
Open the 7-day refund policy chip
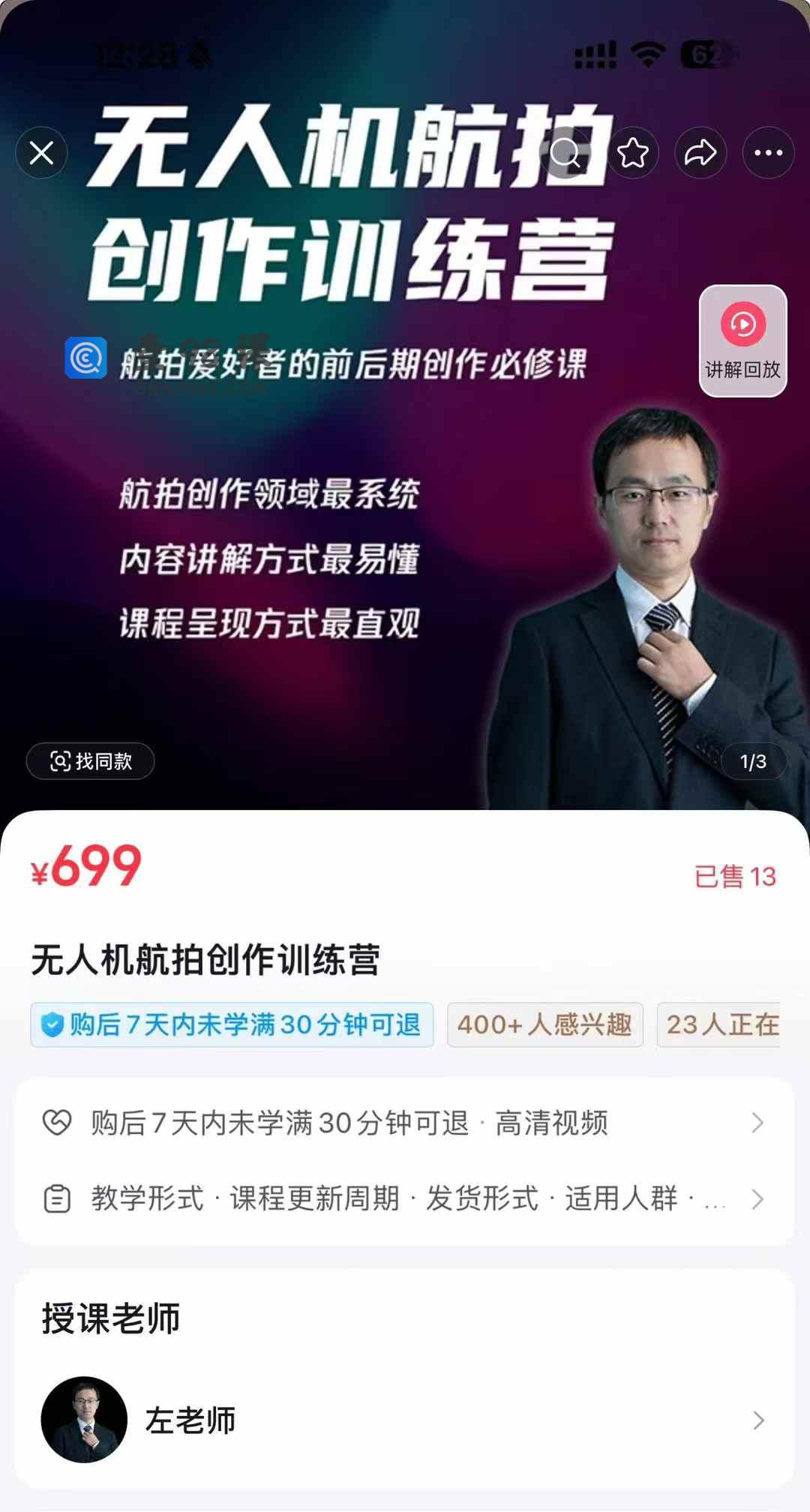[x=232, y=1024]
